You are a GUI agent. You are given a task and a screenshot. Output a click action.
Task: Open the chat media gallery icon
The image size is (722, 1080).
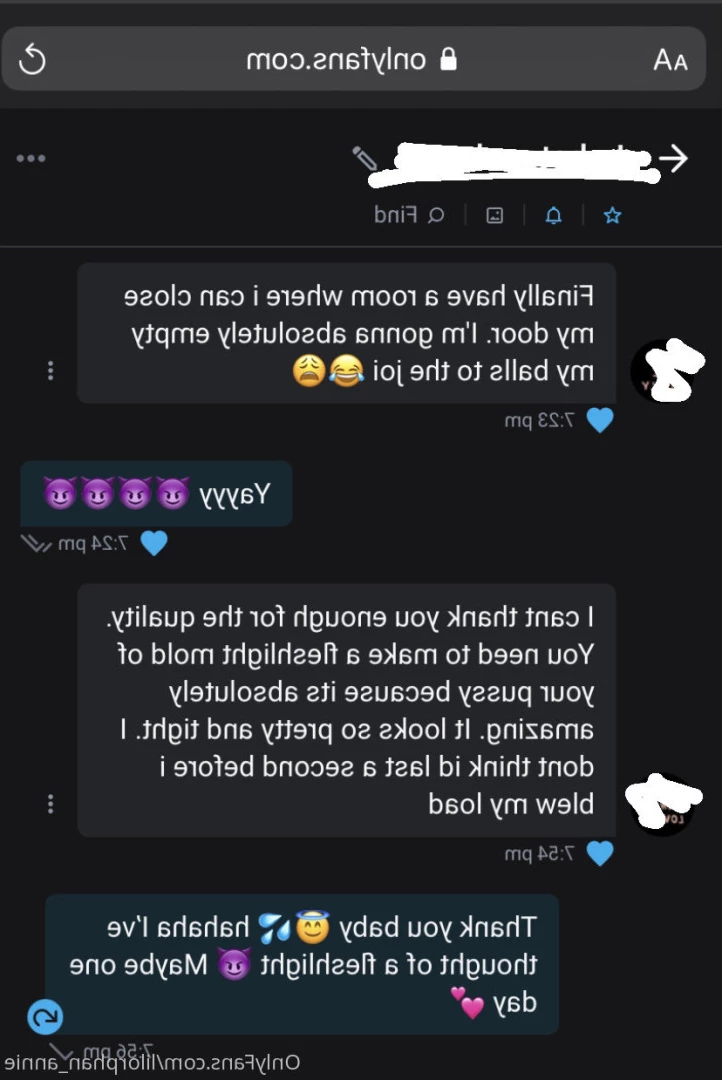click(x=494, y=215)
